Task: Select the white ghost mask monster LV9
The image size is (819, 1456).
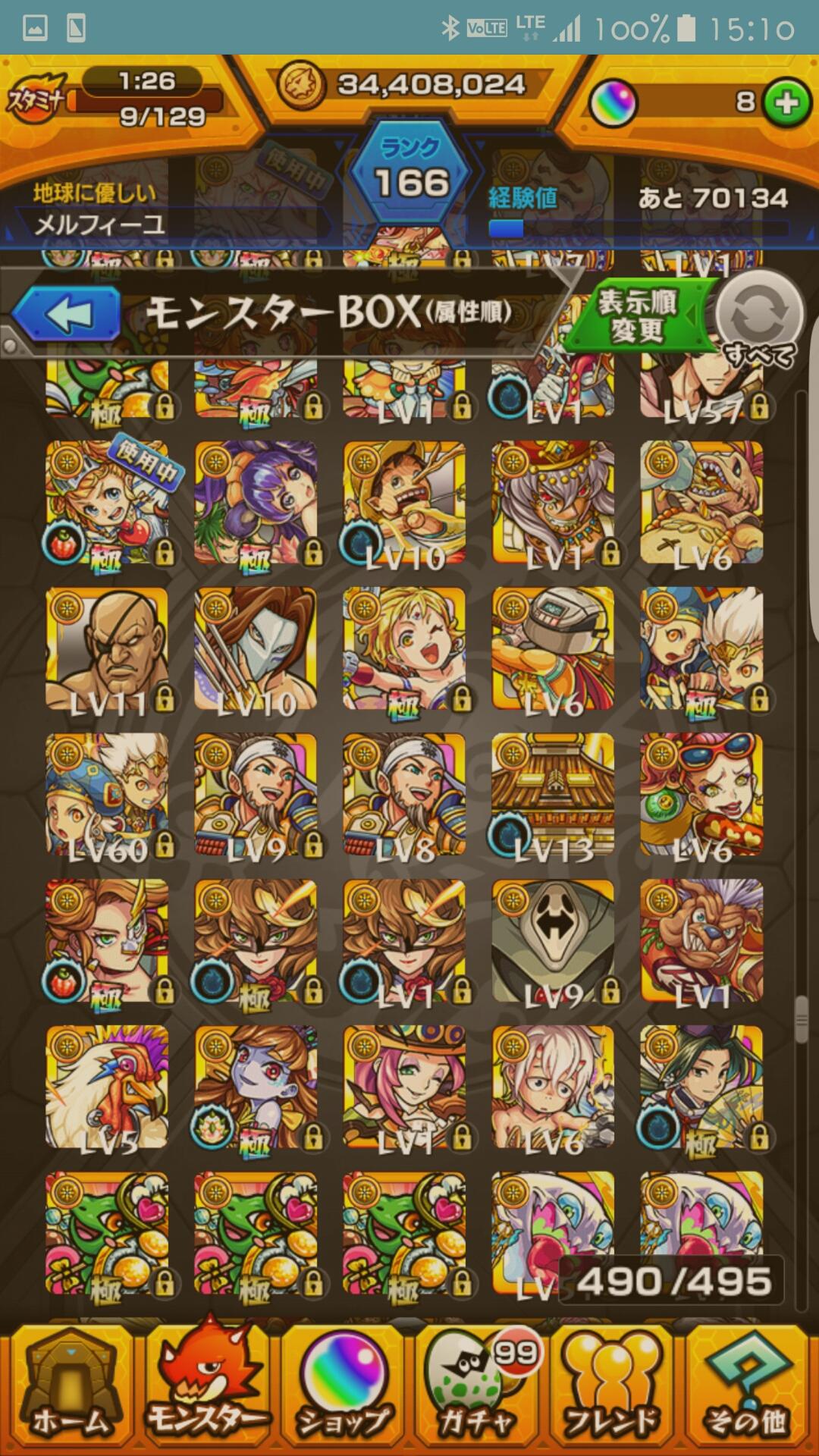Action: pos(553,942)
